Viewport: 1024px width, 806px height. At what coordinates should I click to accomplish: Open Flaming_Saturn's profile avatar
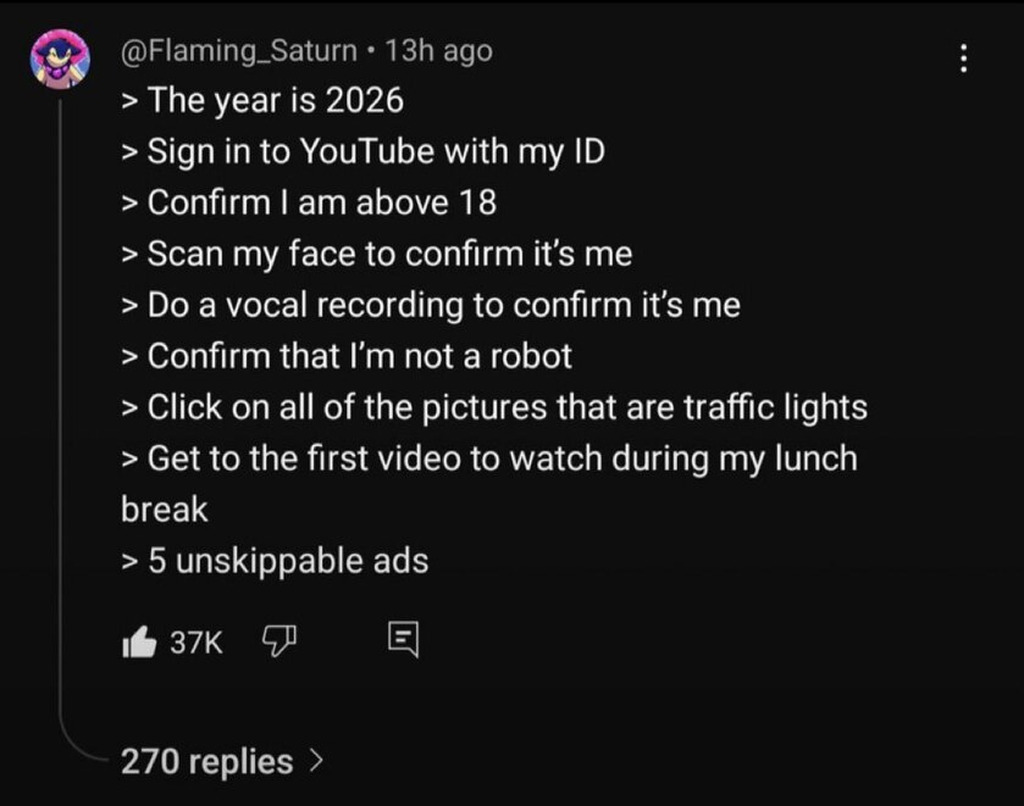tap(62, 60)
